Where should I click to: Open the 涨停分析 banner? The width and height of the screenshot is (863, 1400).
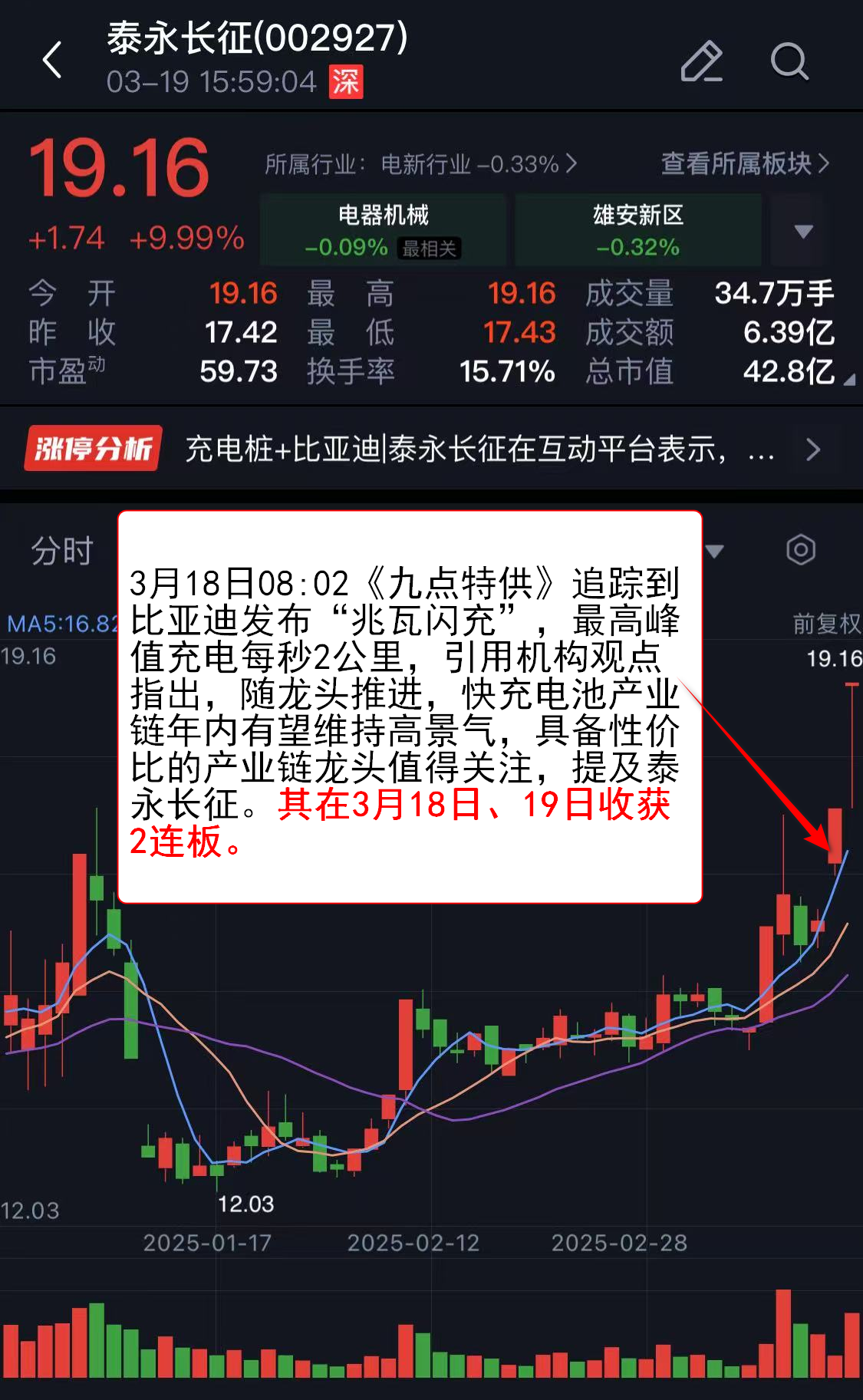click(430, 449)
